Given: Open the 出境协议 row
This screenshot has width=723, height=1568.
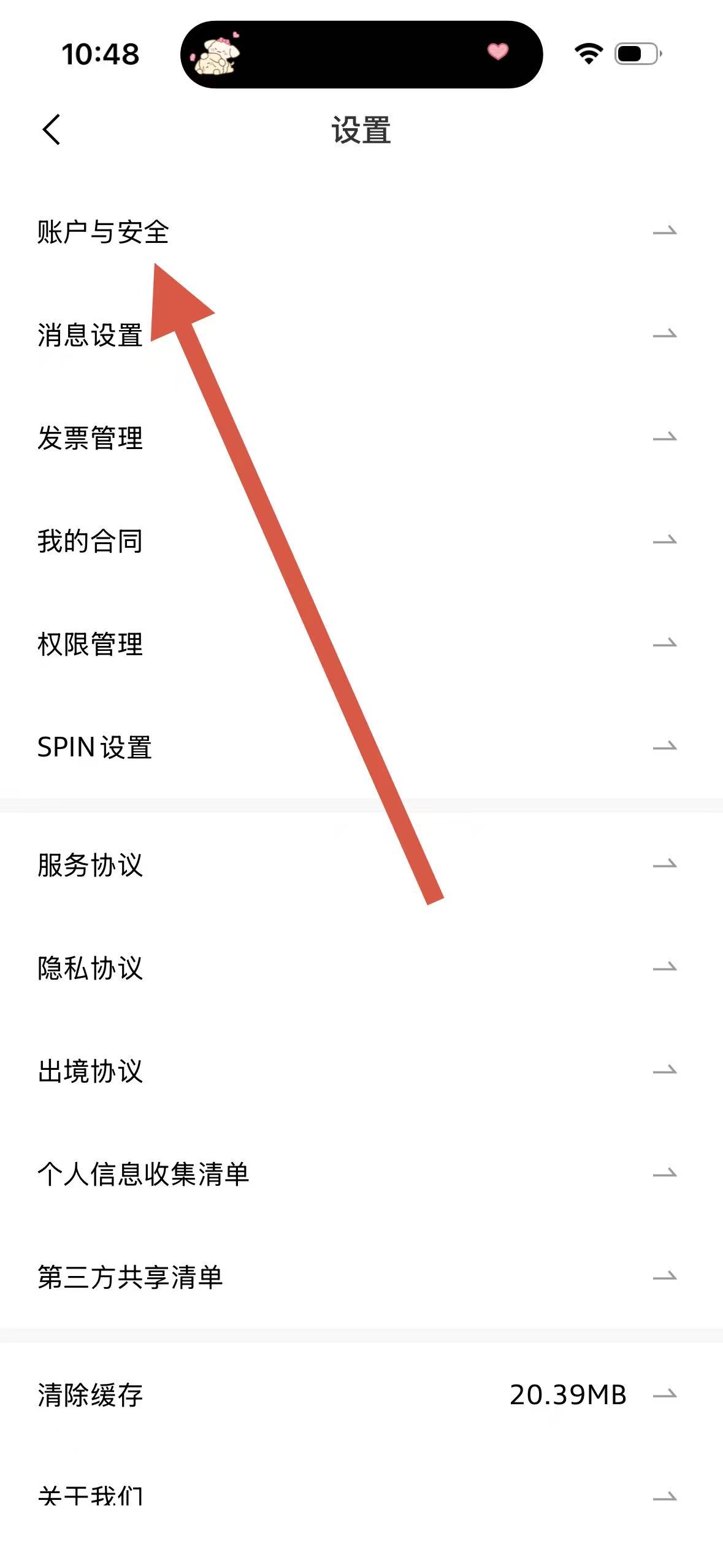Looking at the screenshot, I should pos(90,1071).
